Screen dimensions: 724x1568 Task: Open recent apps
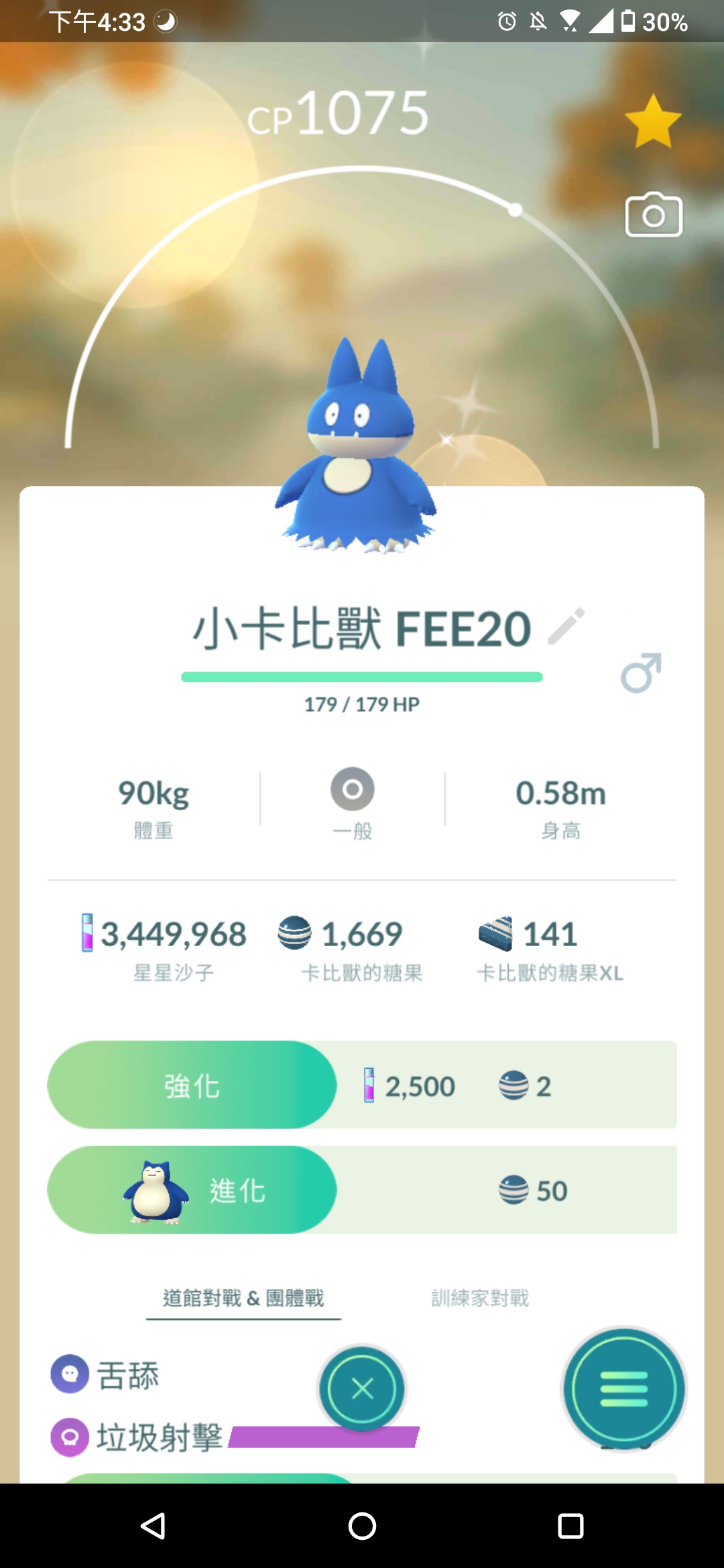[570, 1526]
